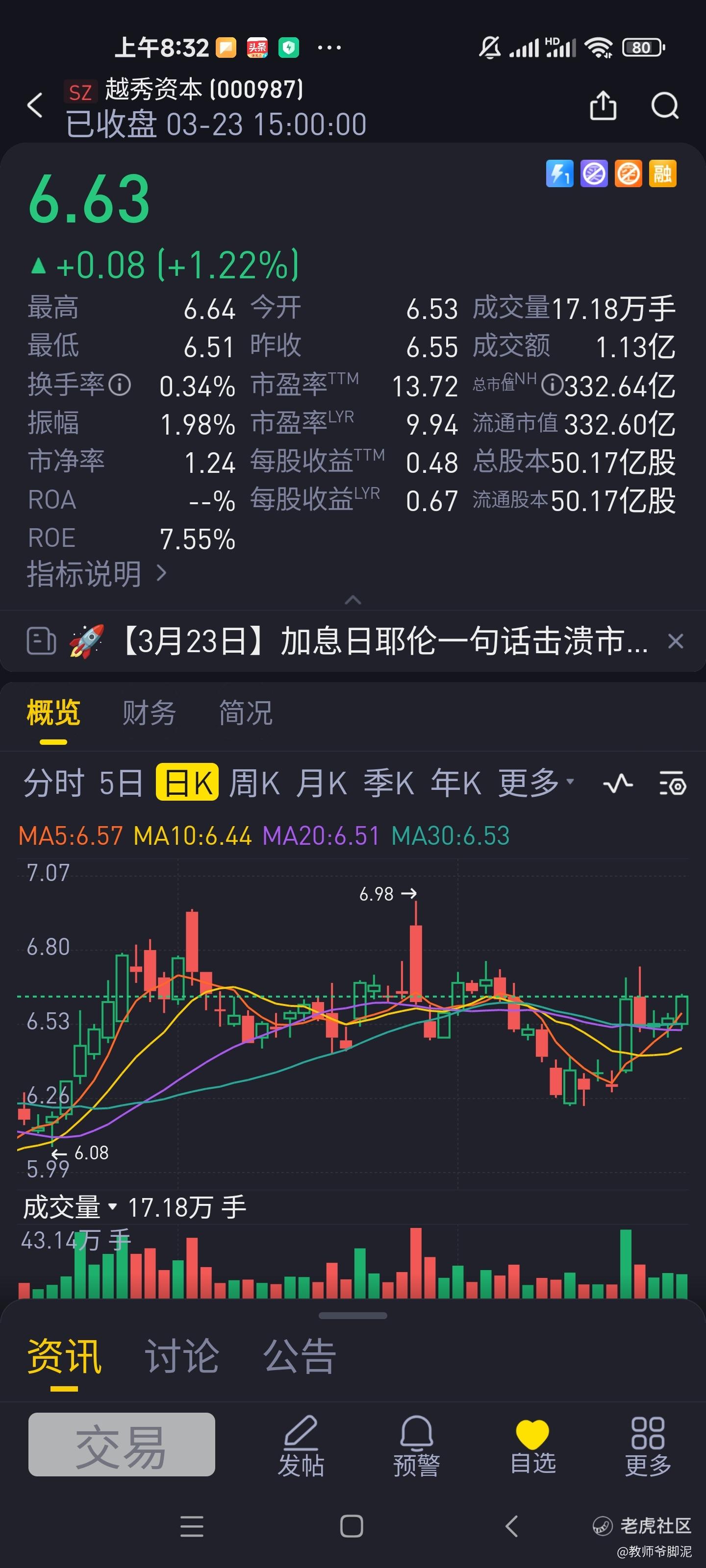Tap the 交易 trade button

[122, 1445]
